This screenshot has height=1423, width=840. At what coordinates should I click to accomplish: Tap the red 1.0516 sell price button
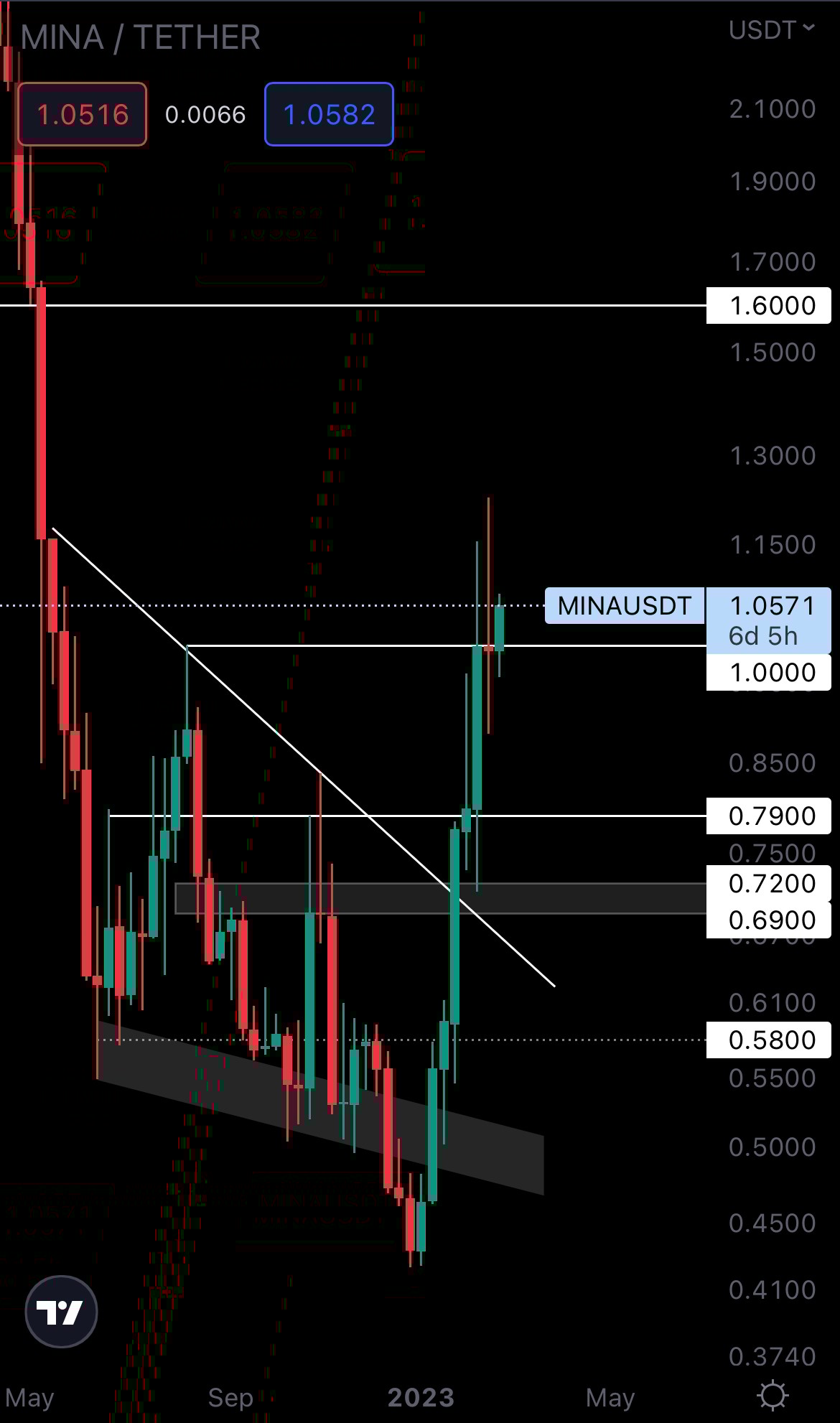pos(83,115)
